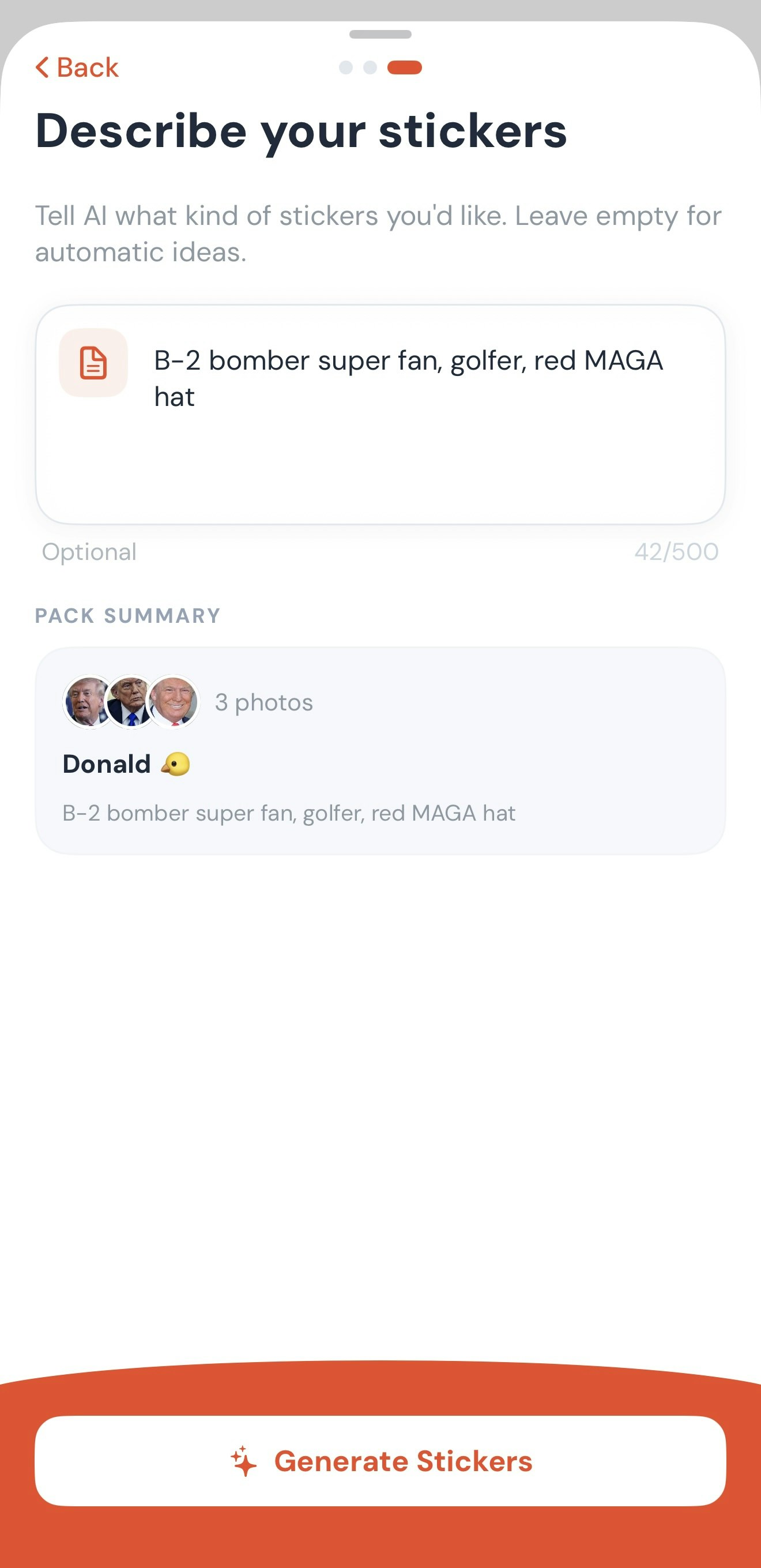This screenshot has height=1568, width=761.
Task: Tap the Donald pack name
Action: point(107,764)
